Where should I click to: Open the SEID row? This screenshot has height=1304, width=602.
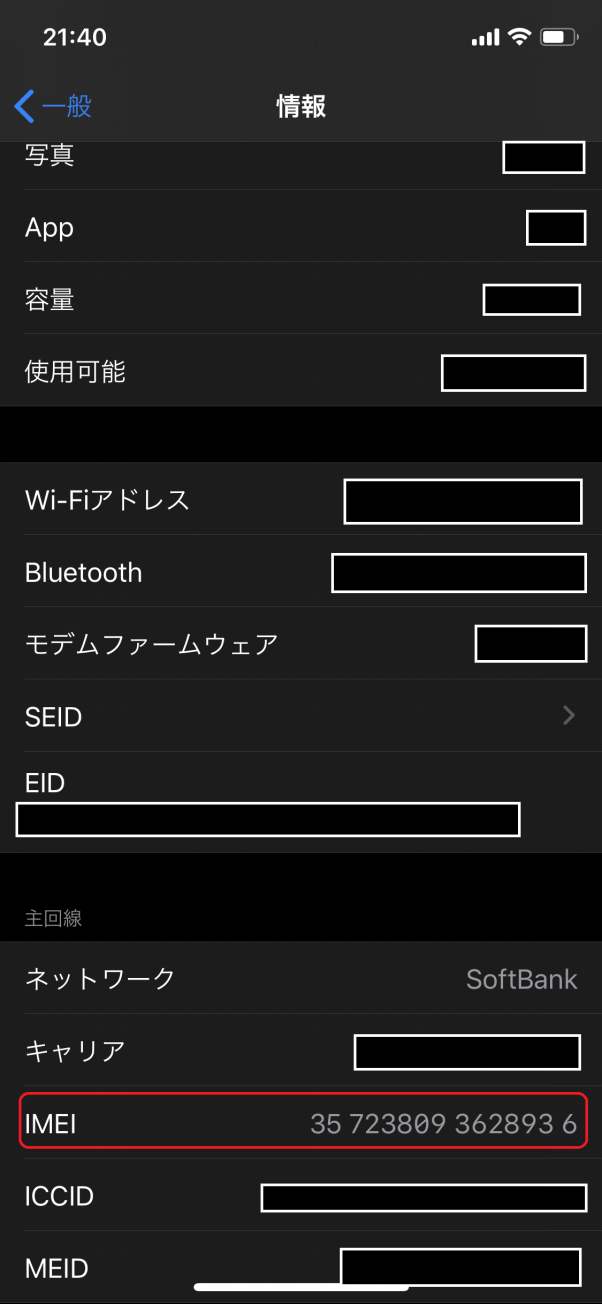[301, 716]
